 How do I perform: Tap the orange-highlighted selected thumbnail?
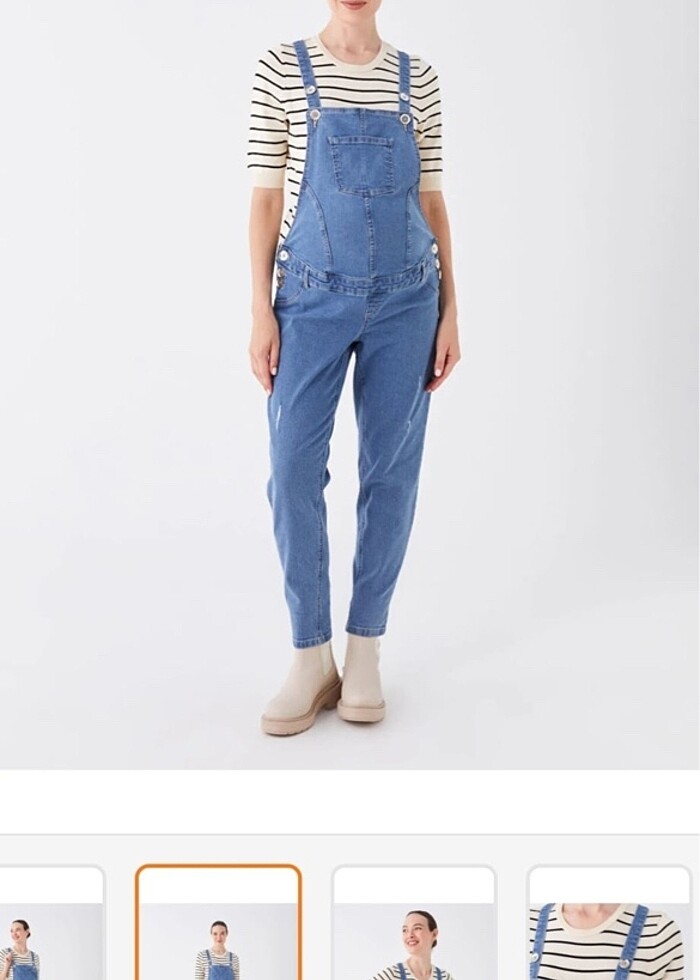click(x=218, y=925)
